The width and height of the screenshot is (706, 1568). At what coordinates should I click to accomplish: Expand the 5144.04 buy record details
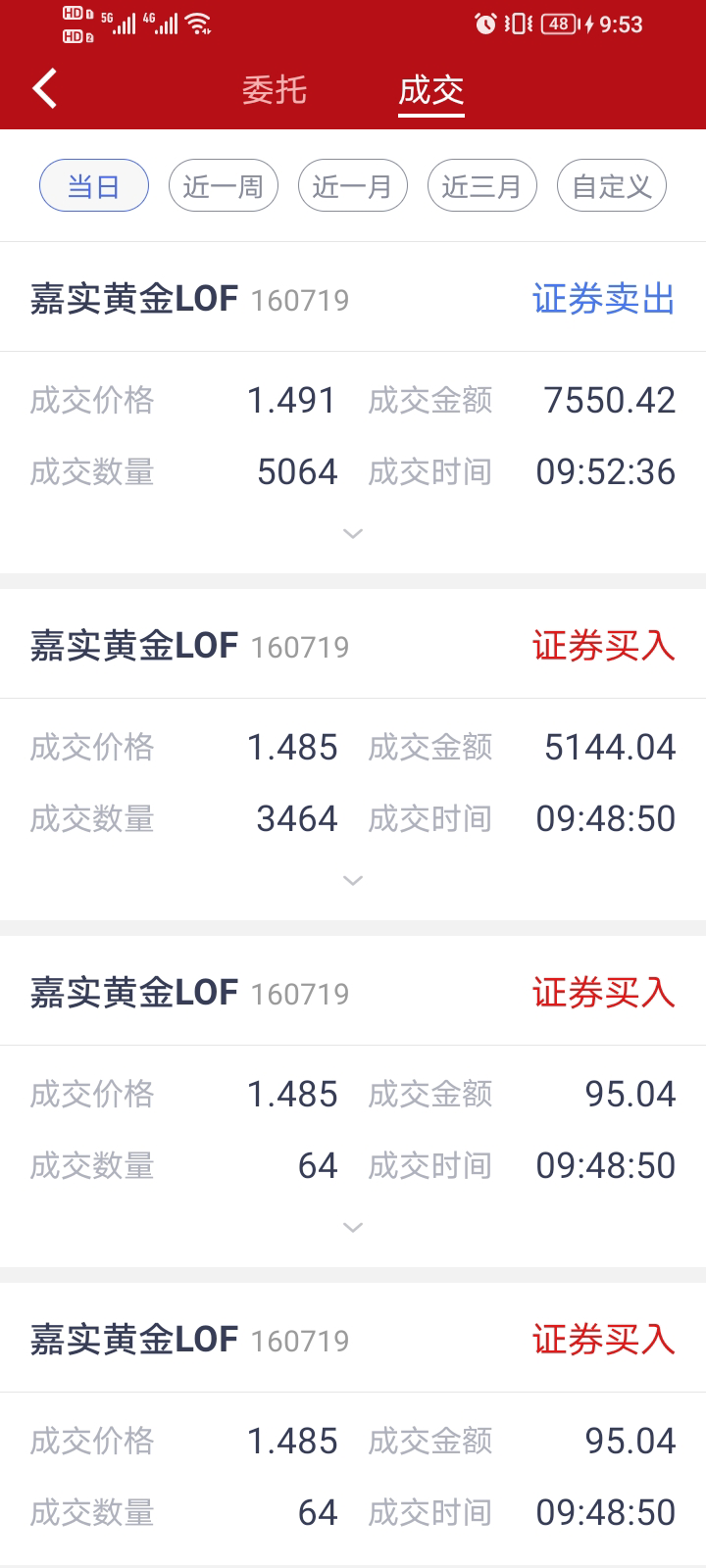click(x=353, y=881)
